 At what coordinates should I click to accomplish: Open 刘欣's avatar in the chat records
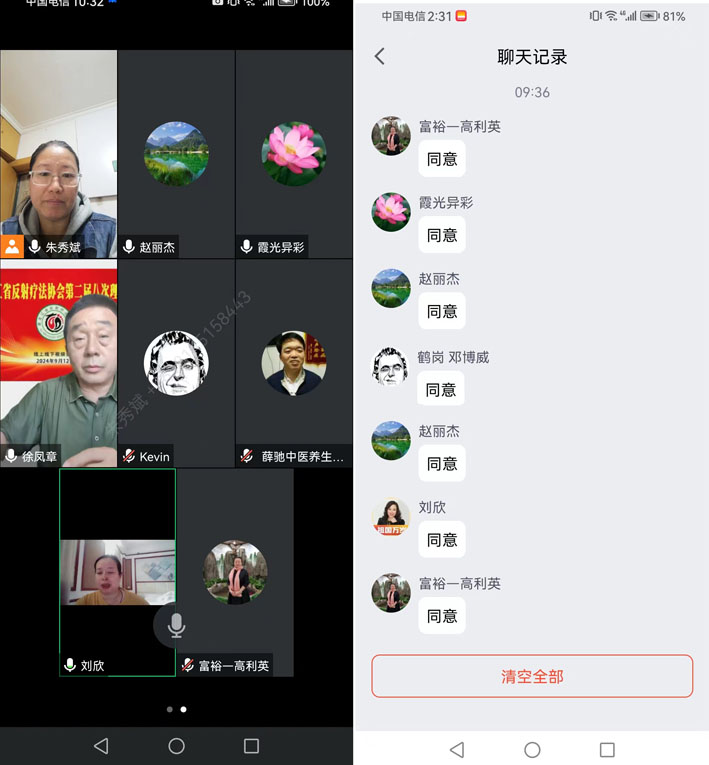(x=391, y=516)
